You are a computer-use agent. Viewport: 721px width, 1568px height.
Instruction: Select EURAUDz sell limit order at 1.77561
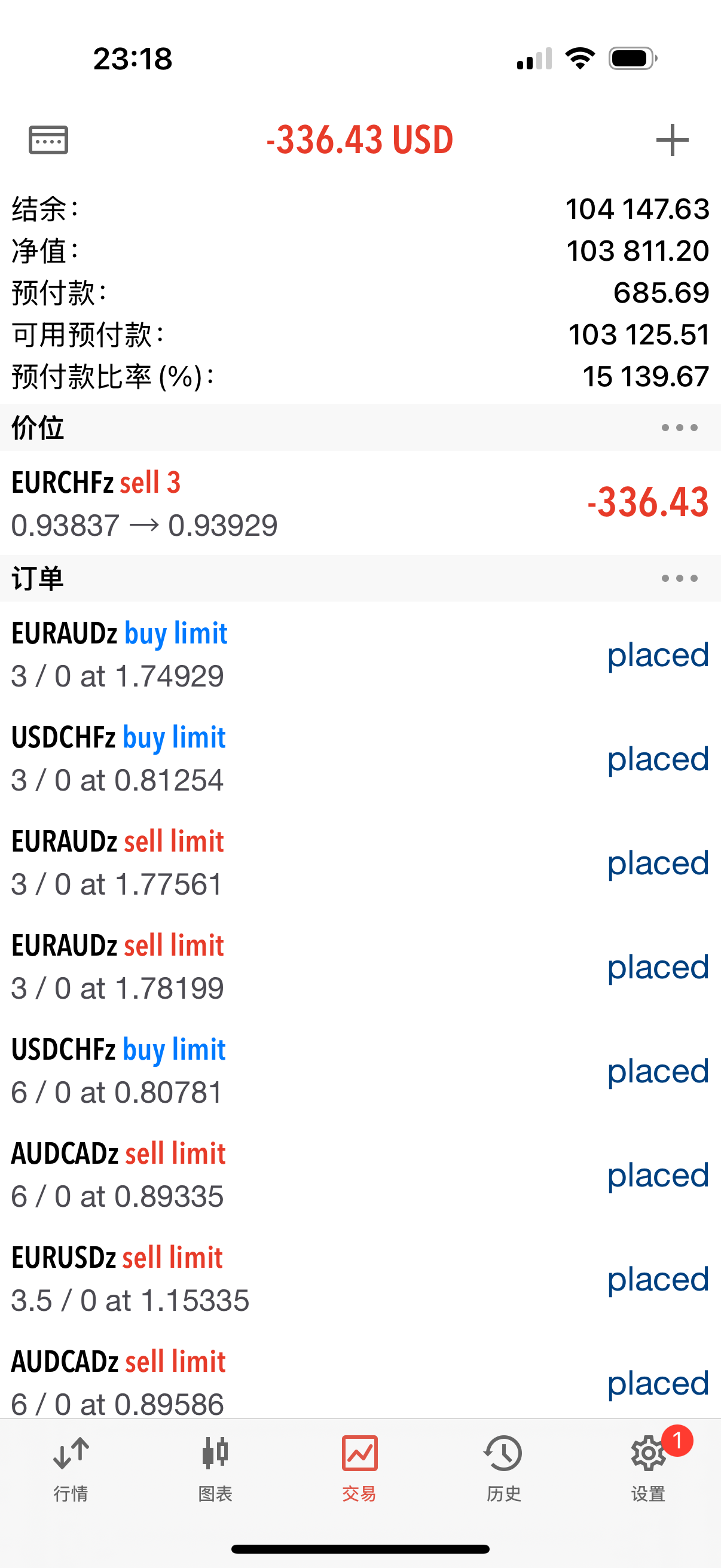[360, 862]
